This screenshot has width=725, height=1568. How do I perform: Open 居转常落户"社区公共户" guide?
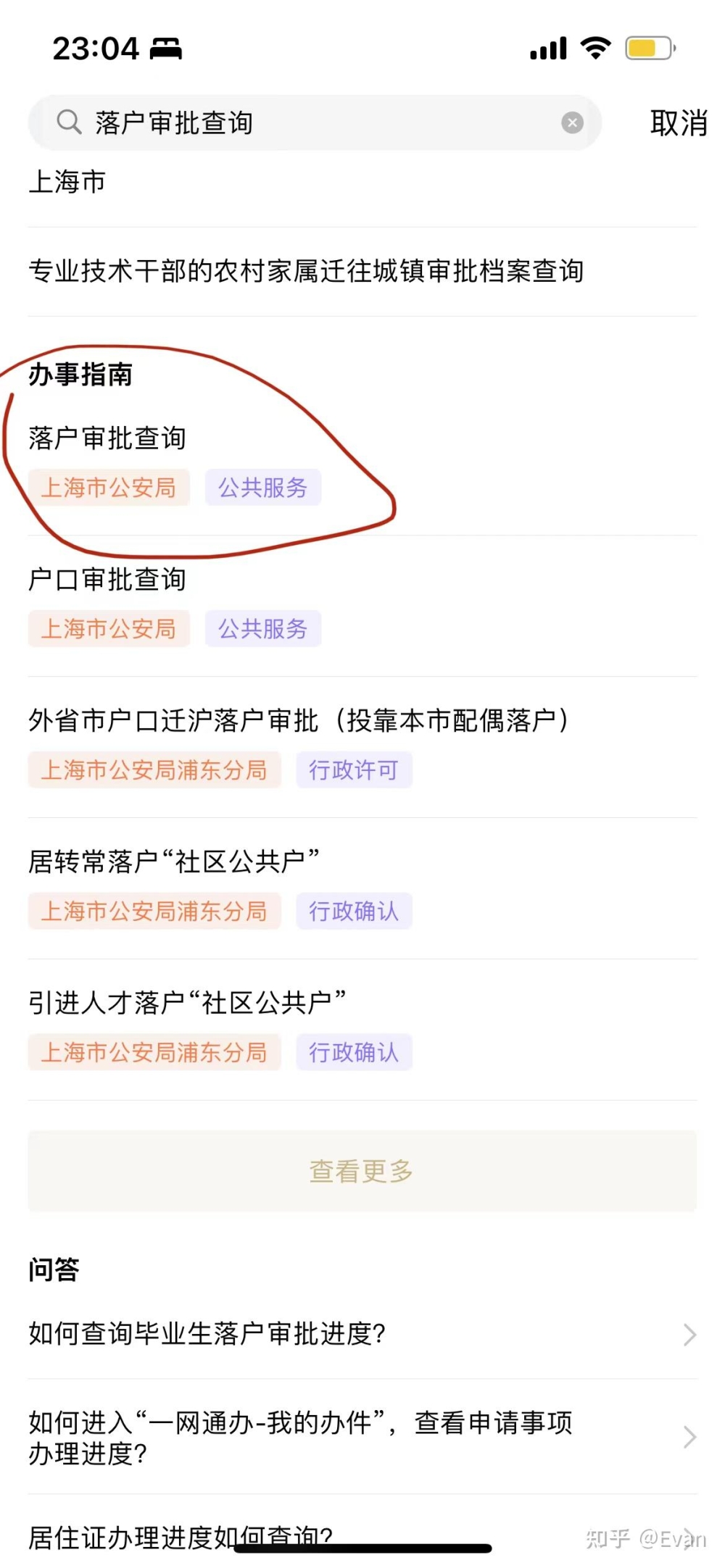tap(362, 888)
